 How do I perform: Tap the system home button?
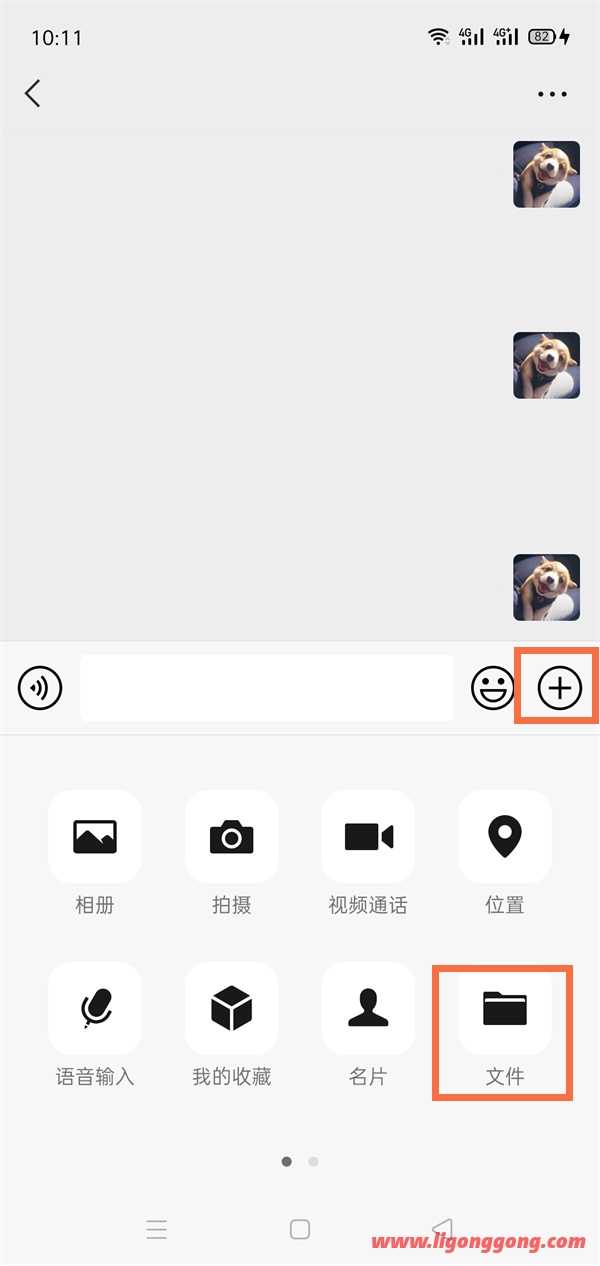(x=300, y=1229)
